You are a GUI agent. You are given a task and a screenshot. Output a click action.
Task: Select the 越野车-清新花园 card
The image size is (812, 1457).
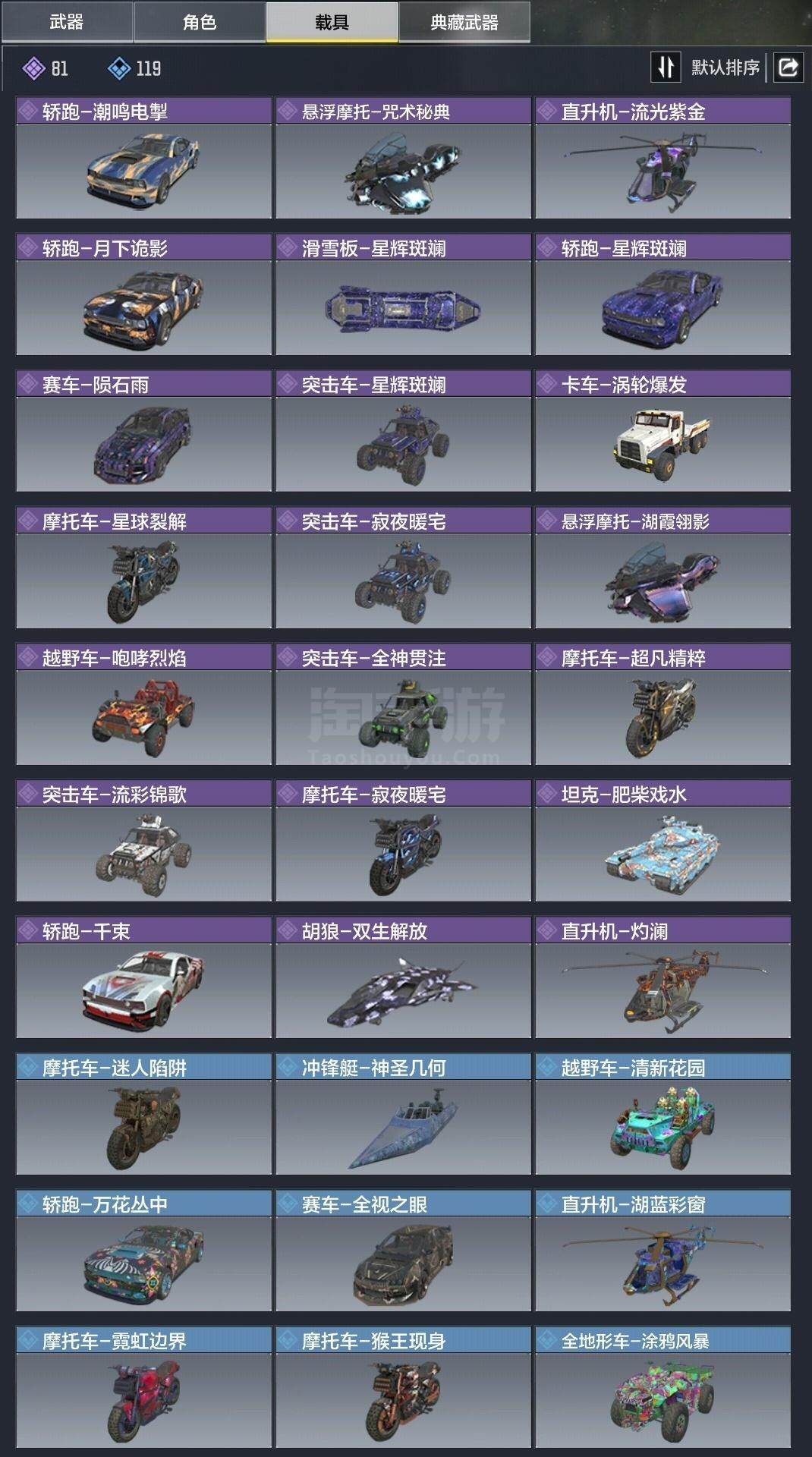[x=663, y=1114]
